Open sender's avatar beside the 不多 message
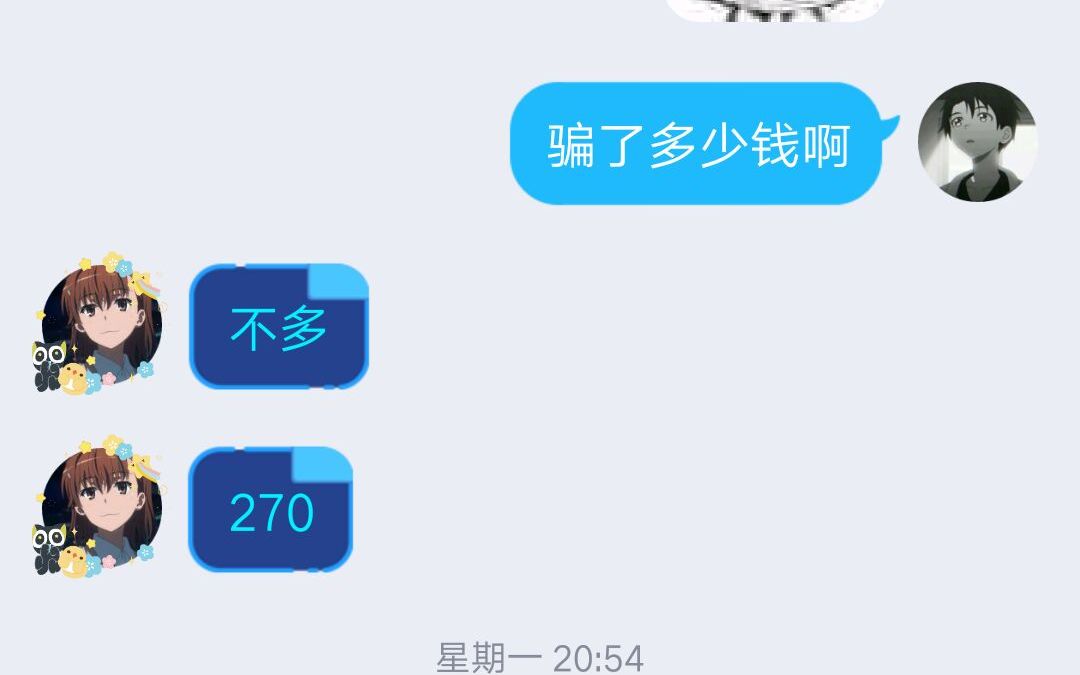 click(100, 324)
